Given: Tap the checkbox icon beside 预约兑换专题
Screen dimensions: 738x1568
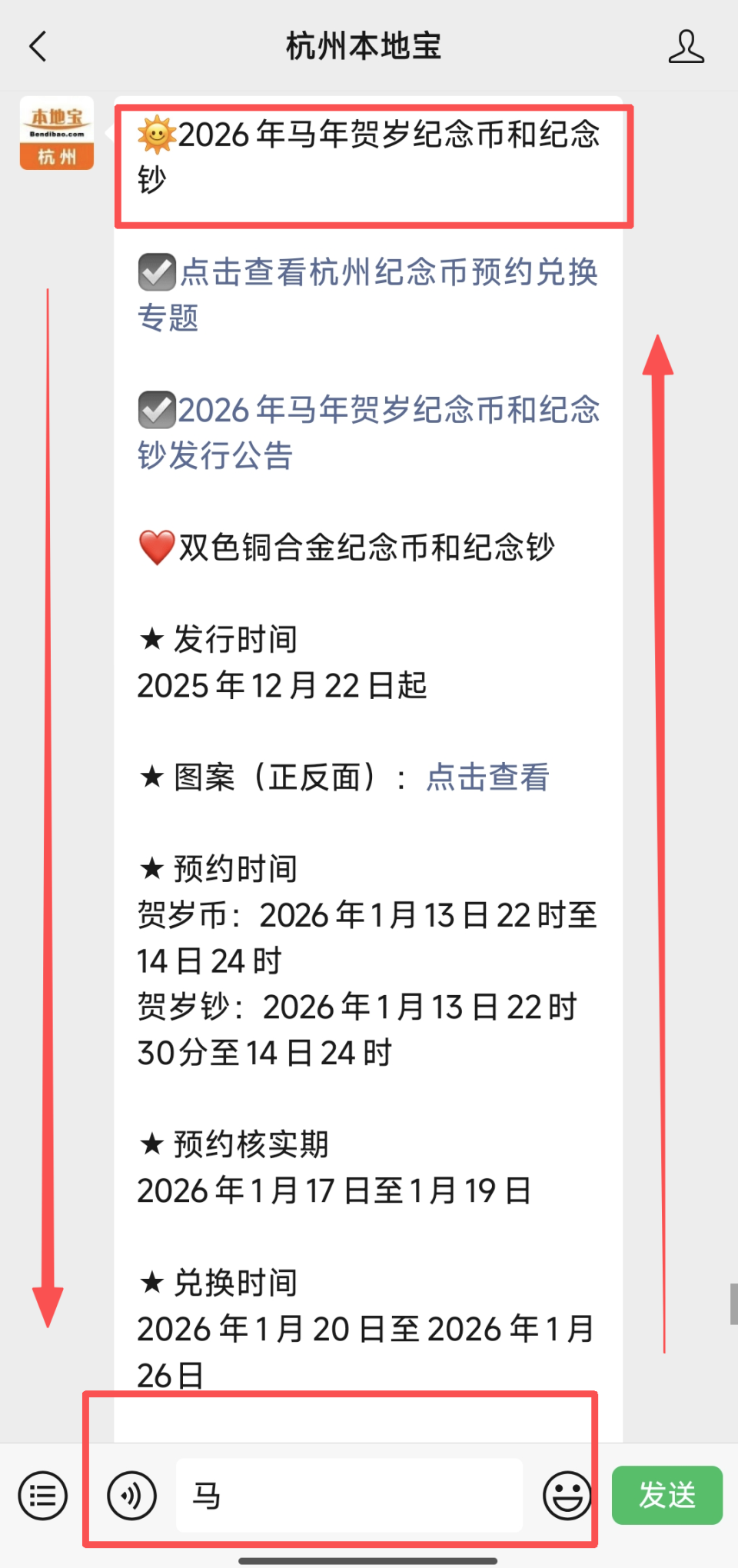Looking at the screenshot, I should point(156,273).
